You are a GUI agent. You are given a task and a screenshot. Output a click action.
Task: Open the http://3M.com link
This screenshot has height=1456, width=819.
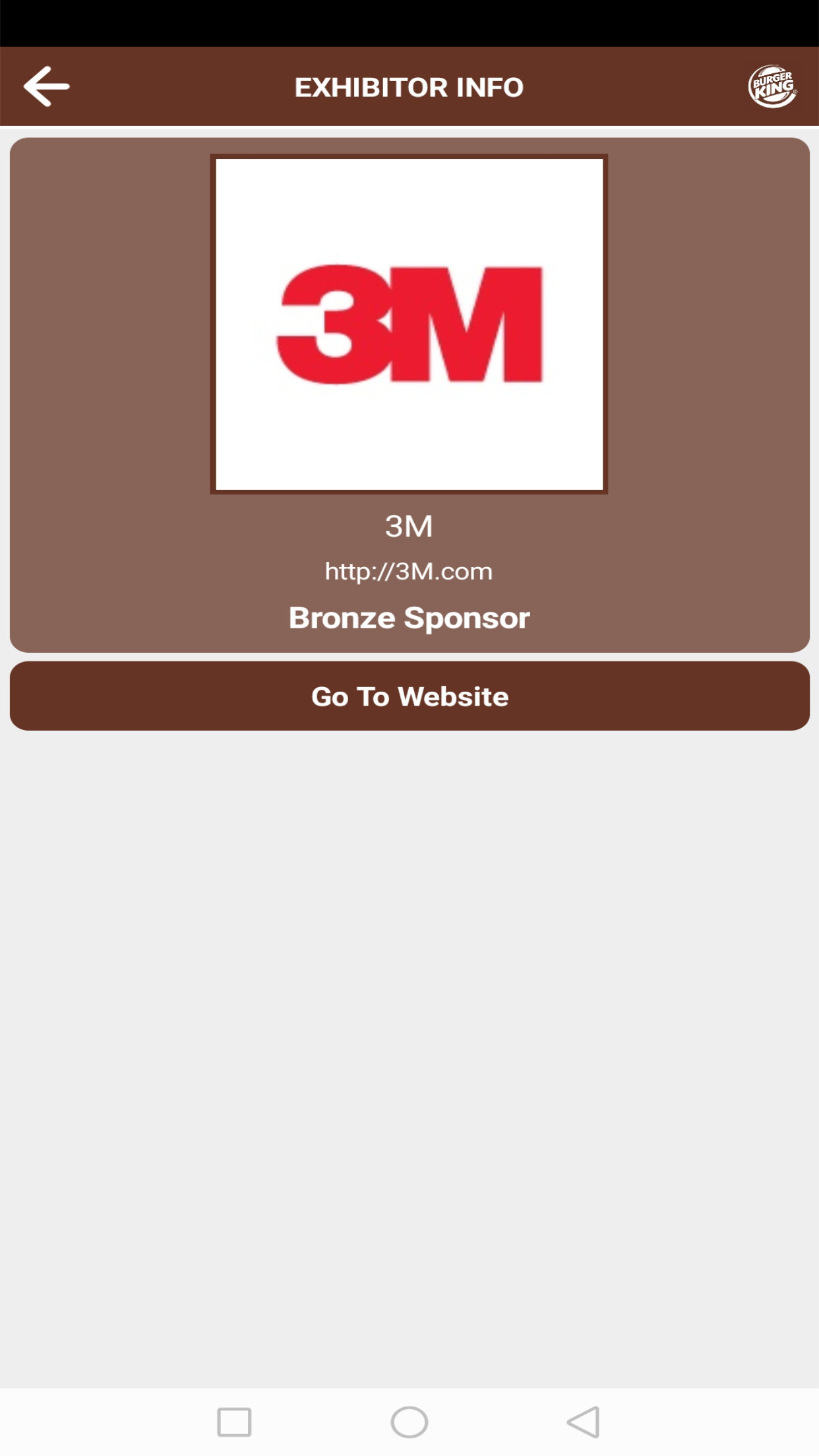(409, 571)
